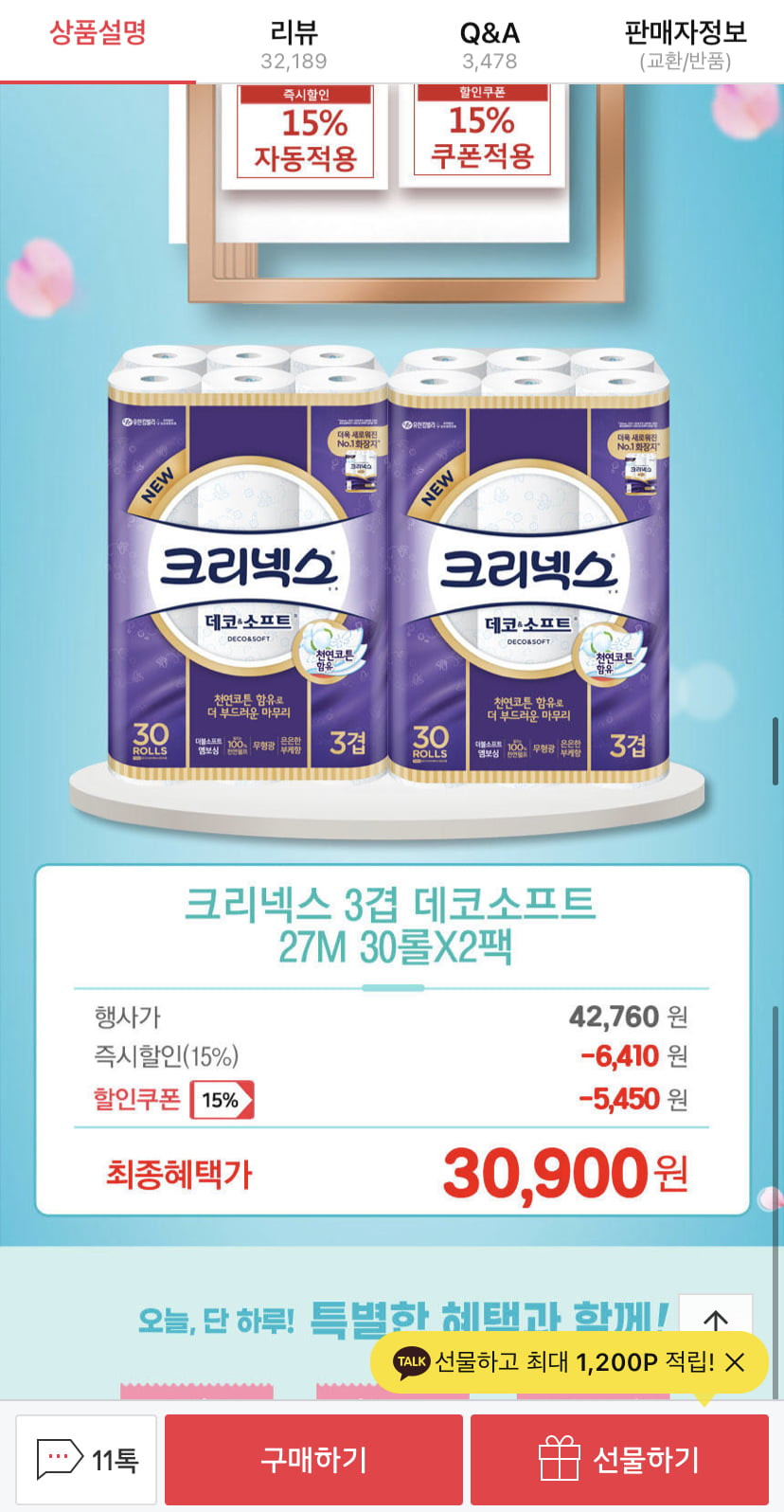Screen dimensions: 784x1512
Task: Dismiss the 선물하고 최대 1,200P 적립 tooltip
Action: 735,1362
